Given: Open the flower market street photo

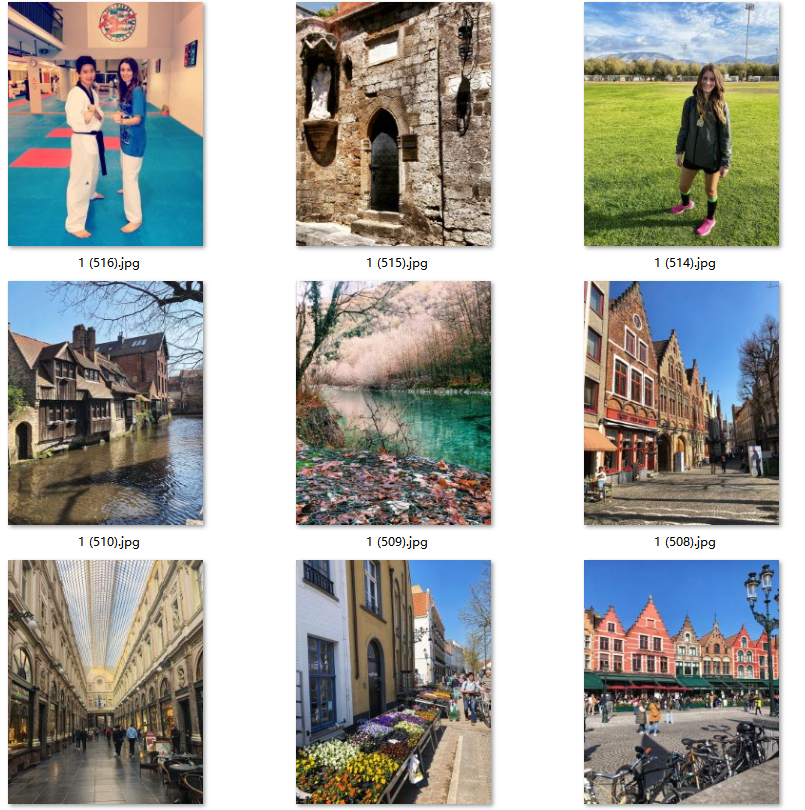Looking at the screenshot, I should 394,682.
